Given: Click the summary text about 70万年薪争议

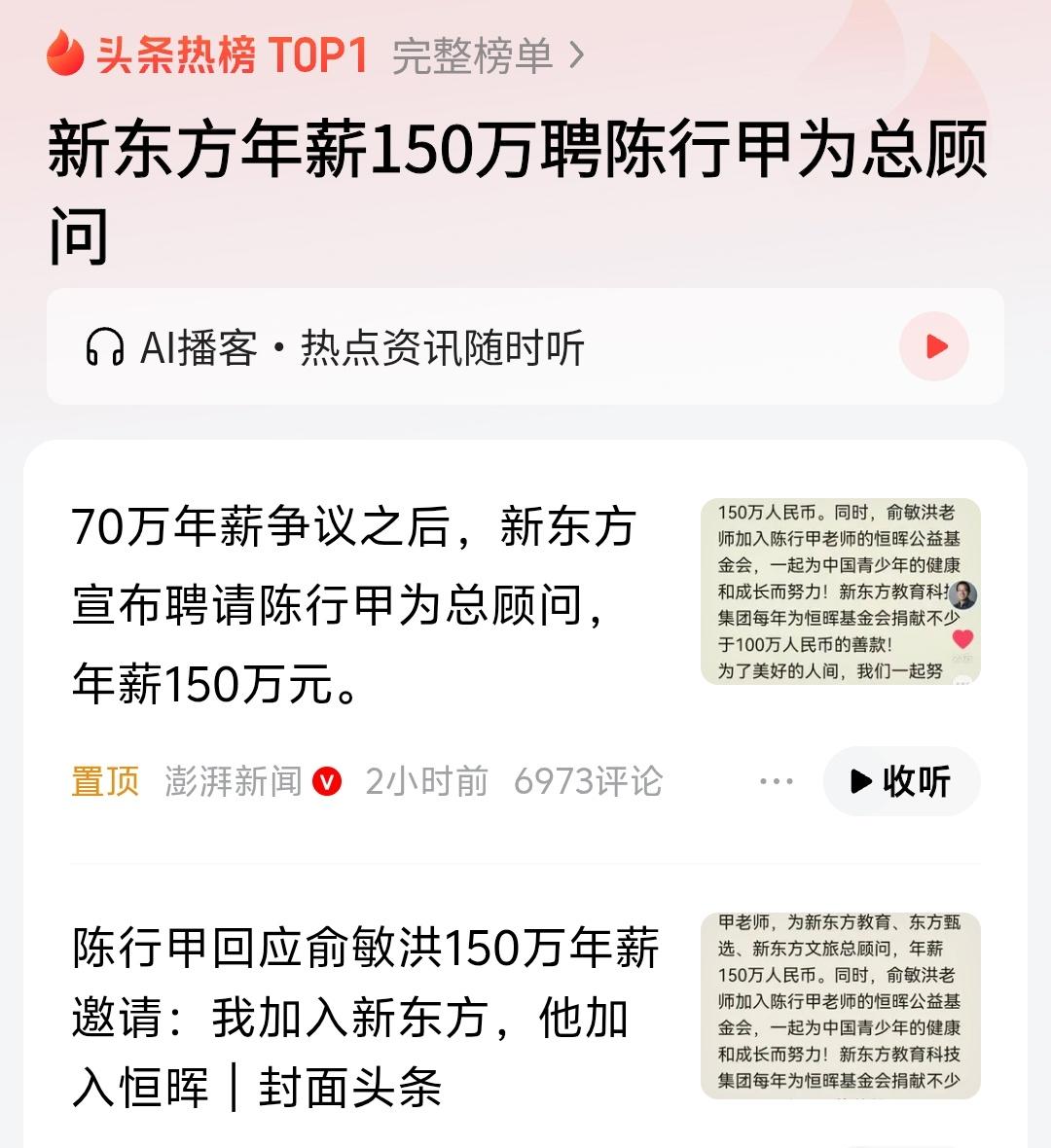Looking at the screenshot, I should [x=350, y=598].
